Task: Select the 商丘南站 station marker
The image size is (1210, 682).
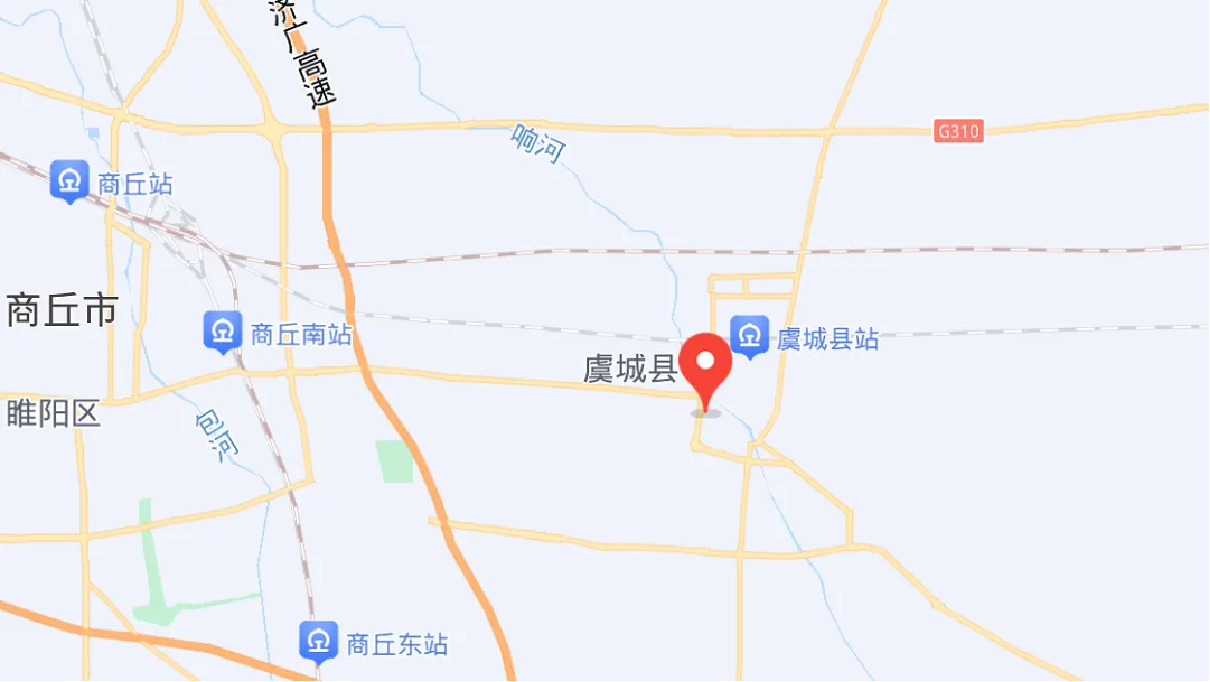Action: pos(222,331)
